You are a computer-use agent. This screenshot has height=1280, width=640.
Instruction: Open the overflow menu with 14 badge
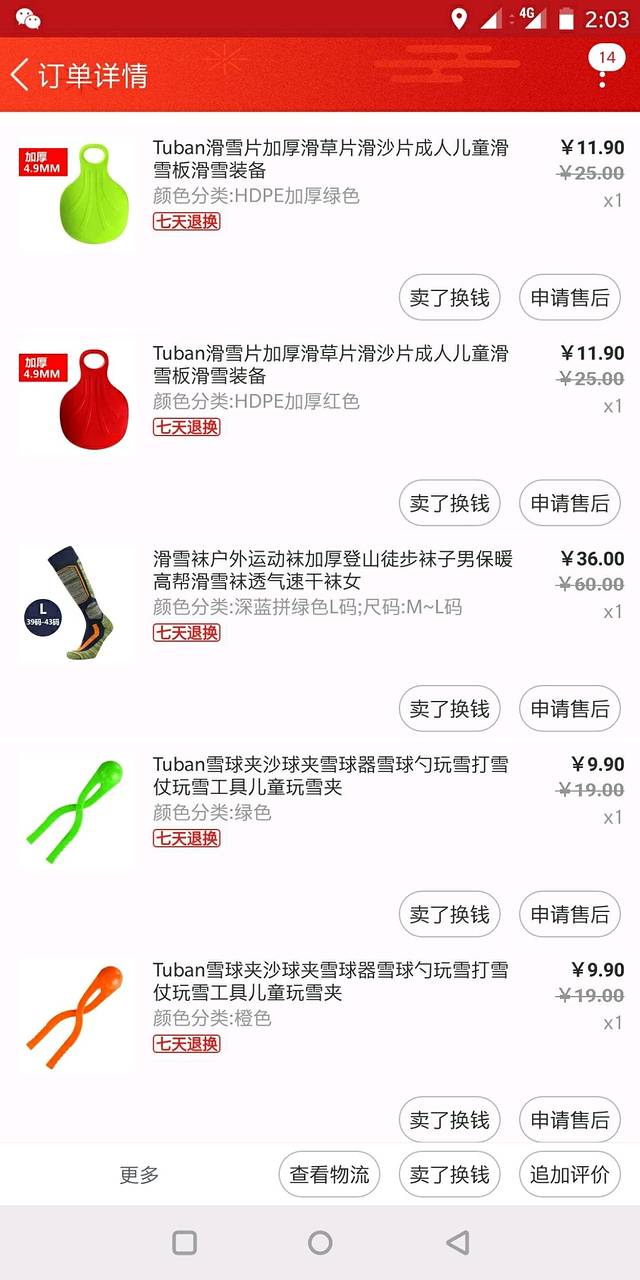click(x=603, y=68)
